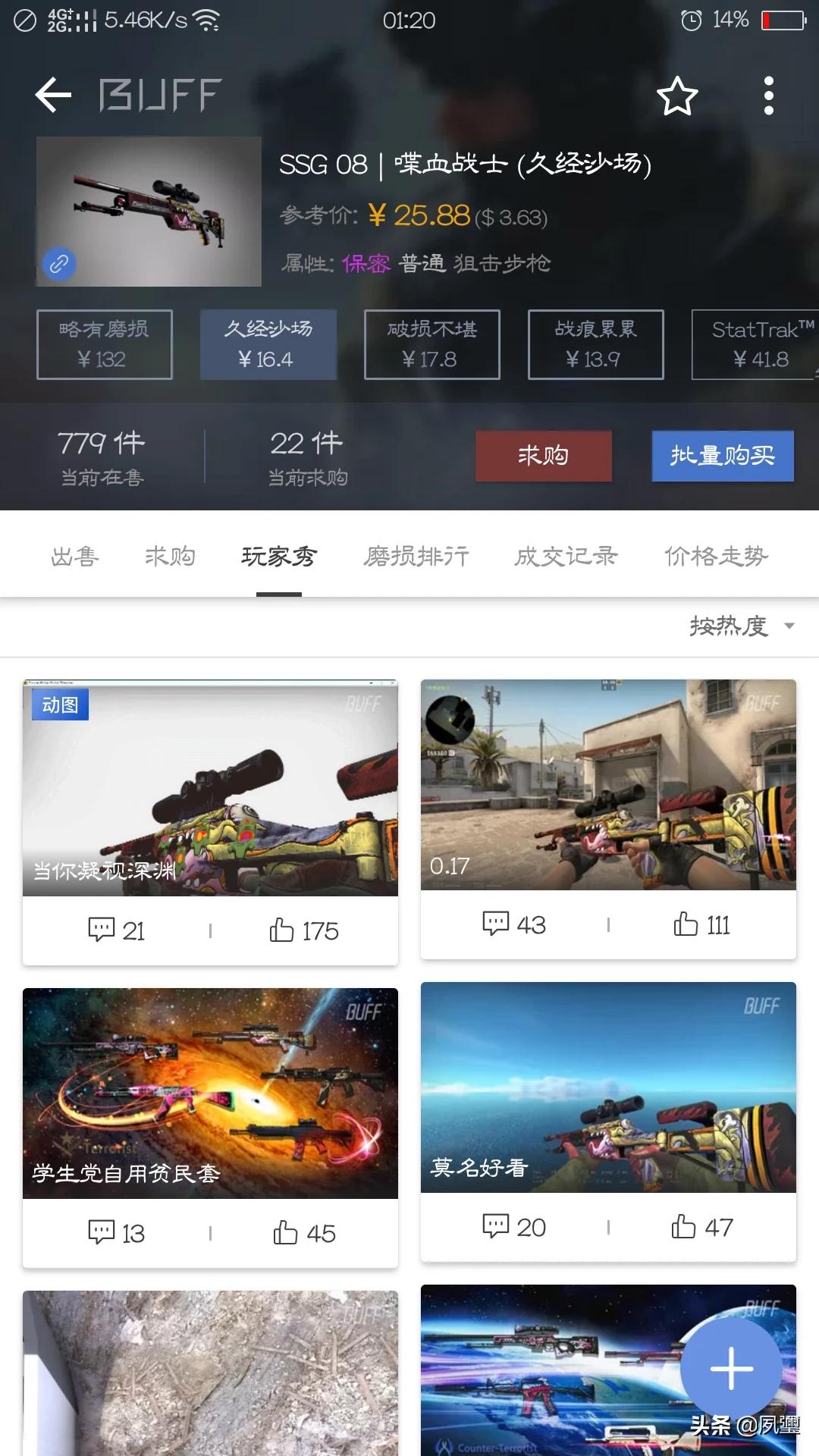Choose the 战痕累累 ¥13.9 wear option

click(596, 344)
